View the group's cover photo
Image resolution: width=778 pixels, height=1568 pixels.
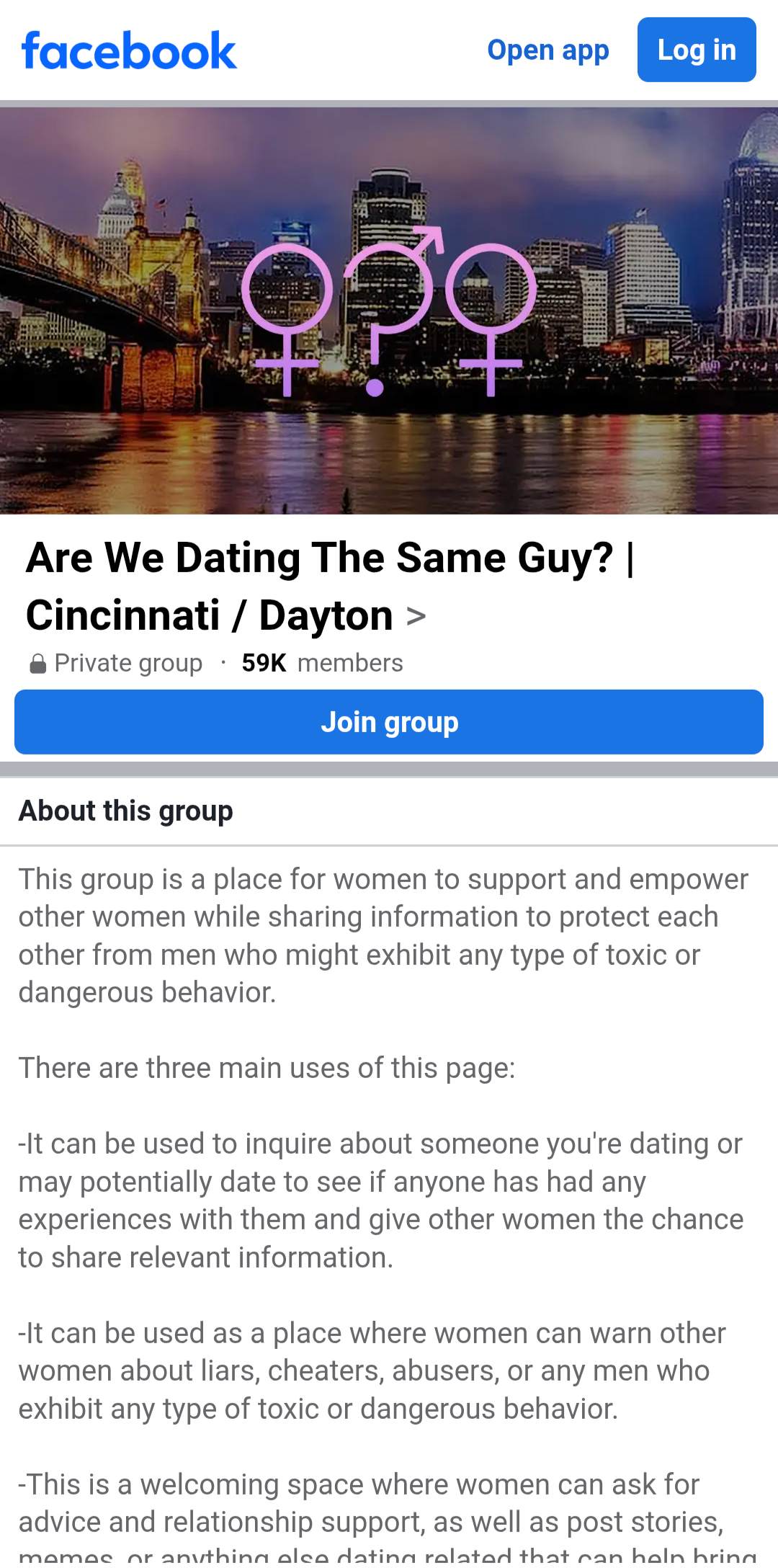click(x=389, y=311)
